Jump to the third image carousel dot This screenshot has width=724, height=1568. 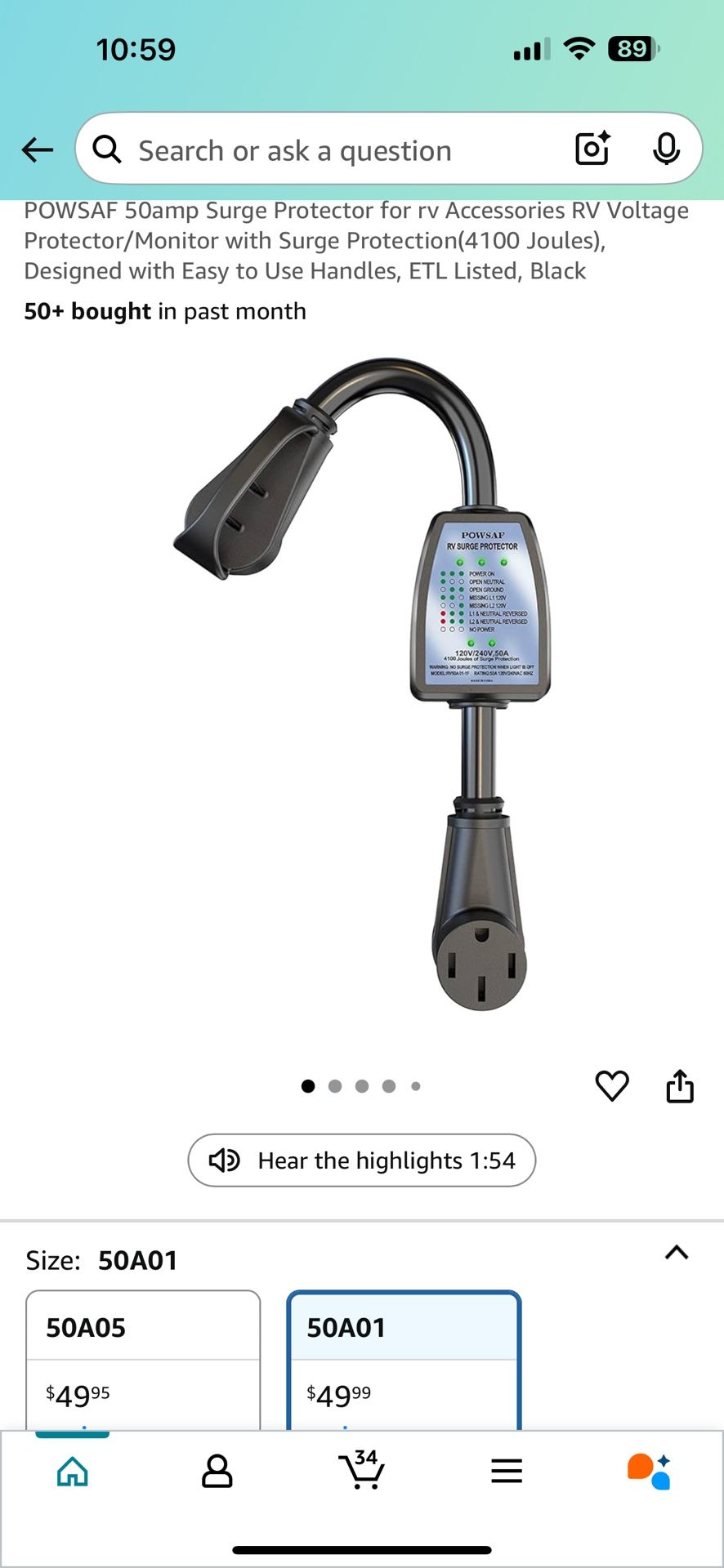[362, 1085]
